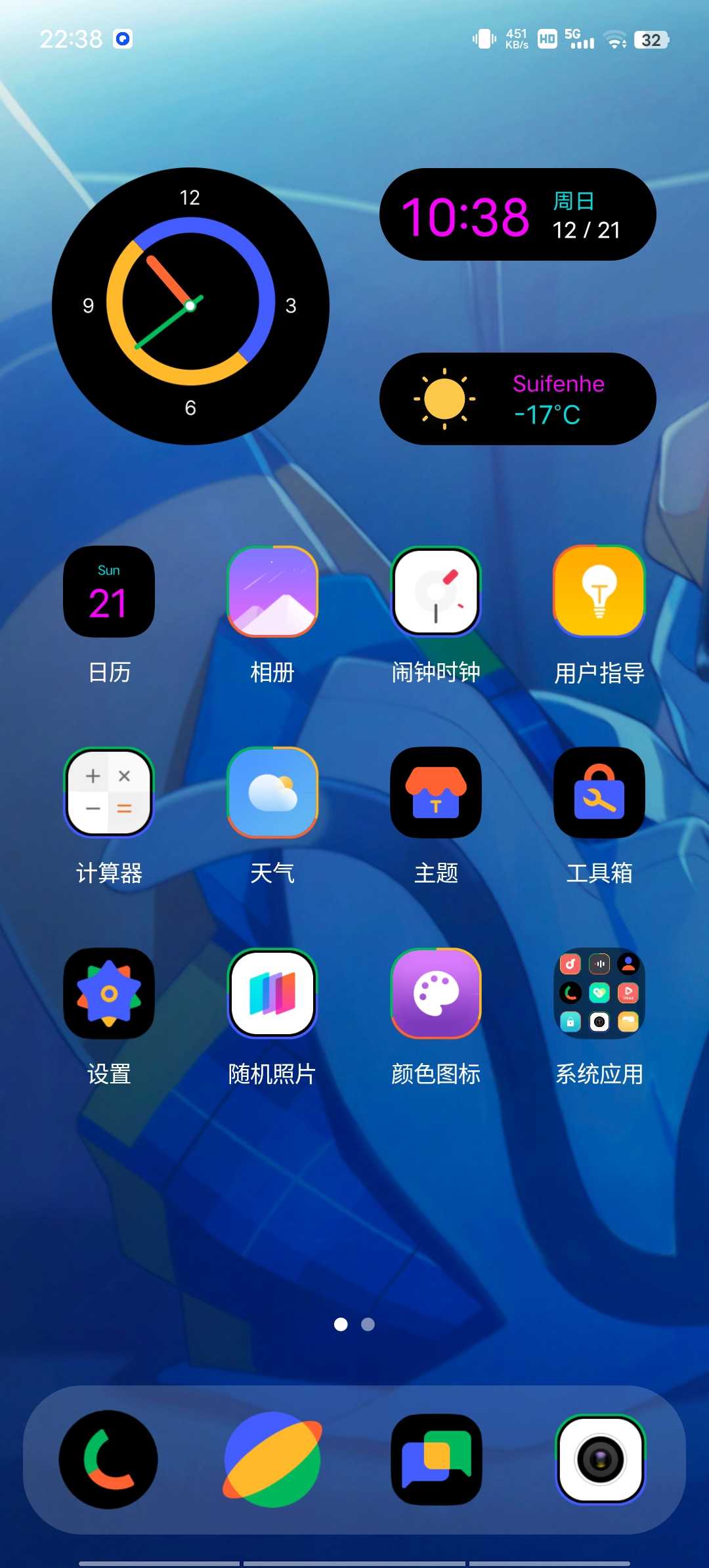
Task: Open the 主题 theme store
Action: (436, 793)
